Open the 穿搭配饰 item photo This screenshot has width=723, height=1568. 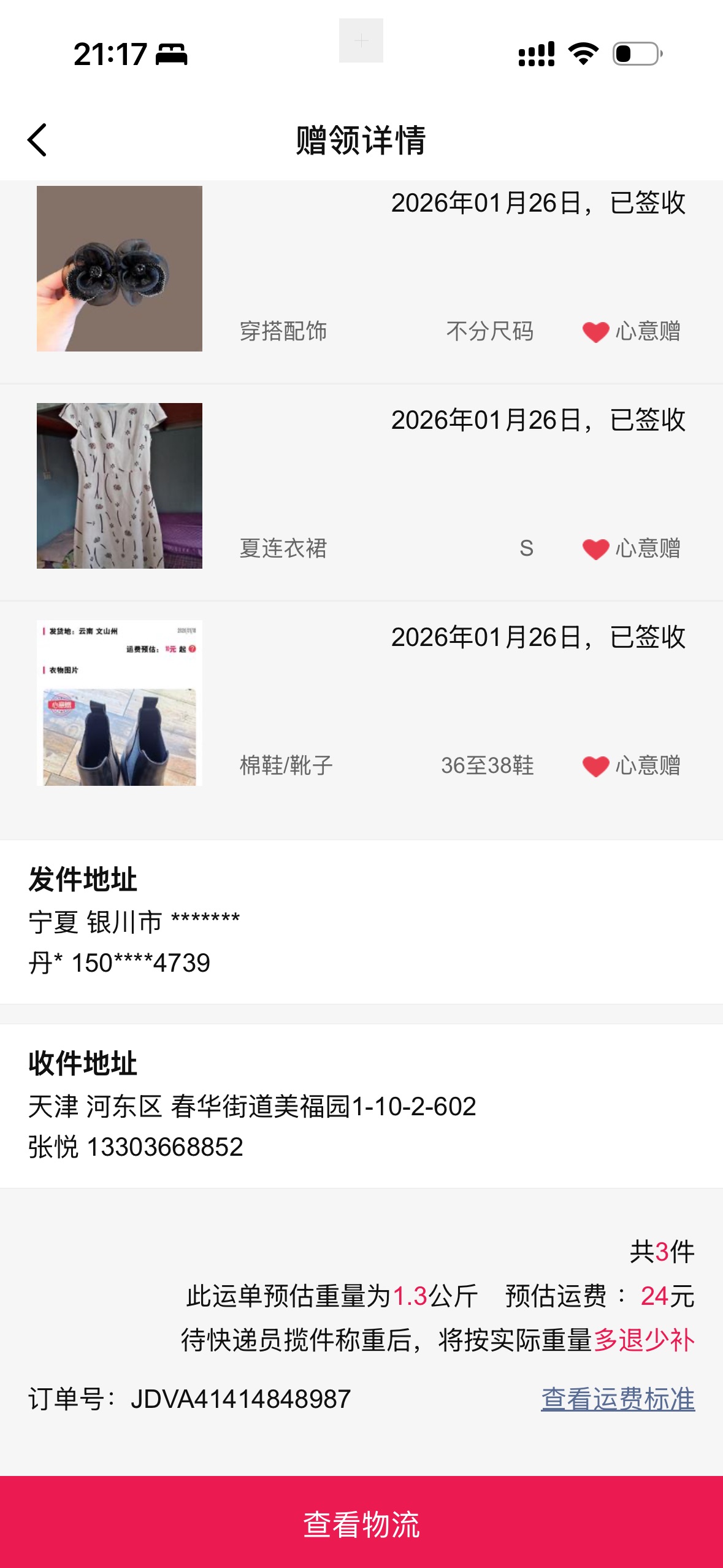click(x=120, y=269)
